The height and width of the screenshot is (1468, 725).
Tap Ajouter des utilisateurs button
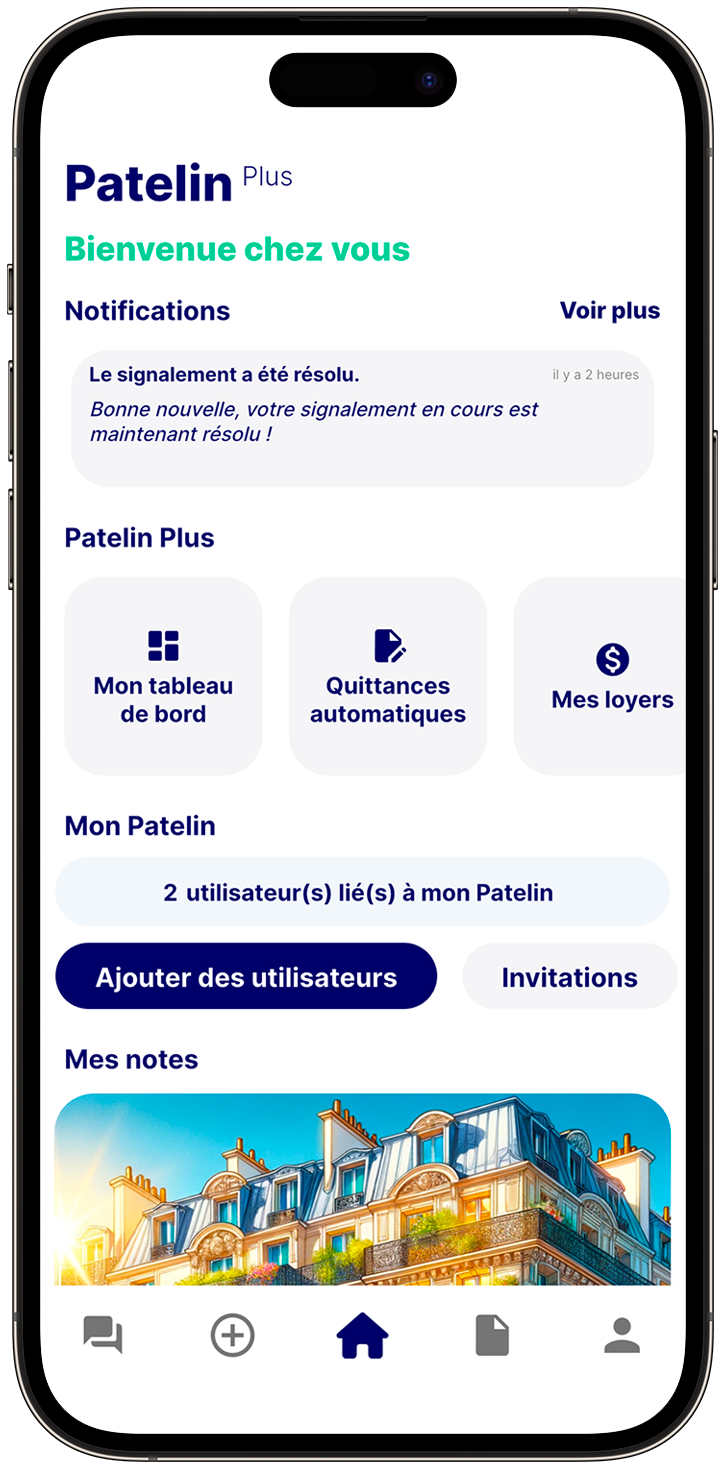[x=246, y=977]
